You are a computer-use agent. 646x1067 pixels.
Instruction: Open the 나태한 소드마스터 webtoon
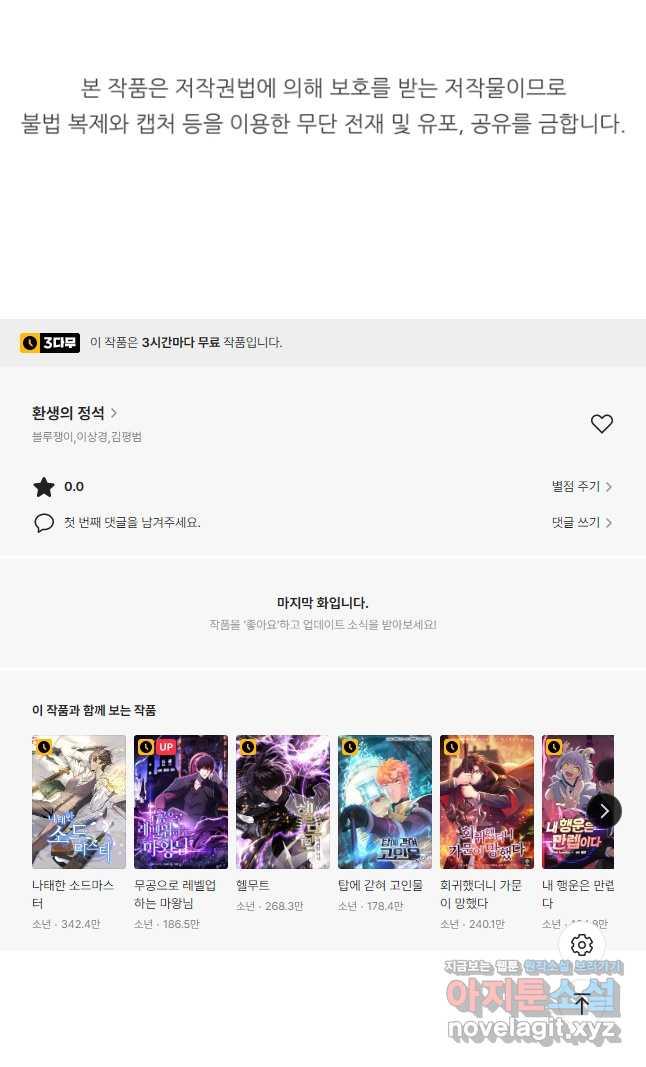click(x=79, y=802)
